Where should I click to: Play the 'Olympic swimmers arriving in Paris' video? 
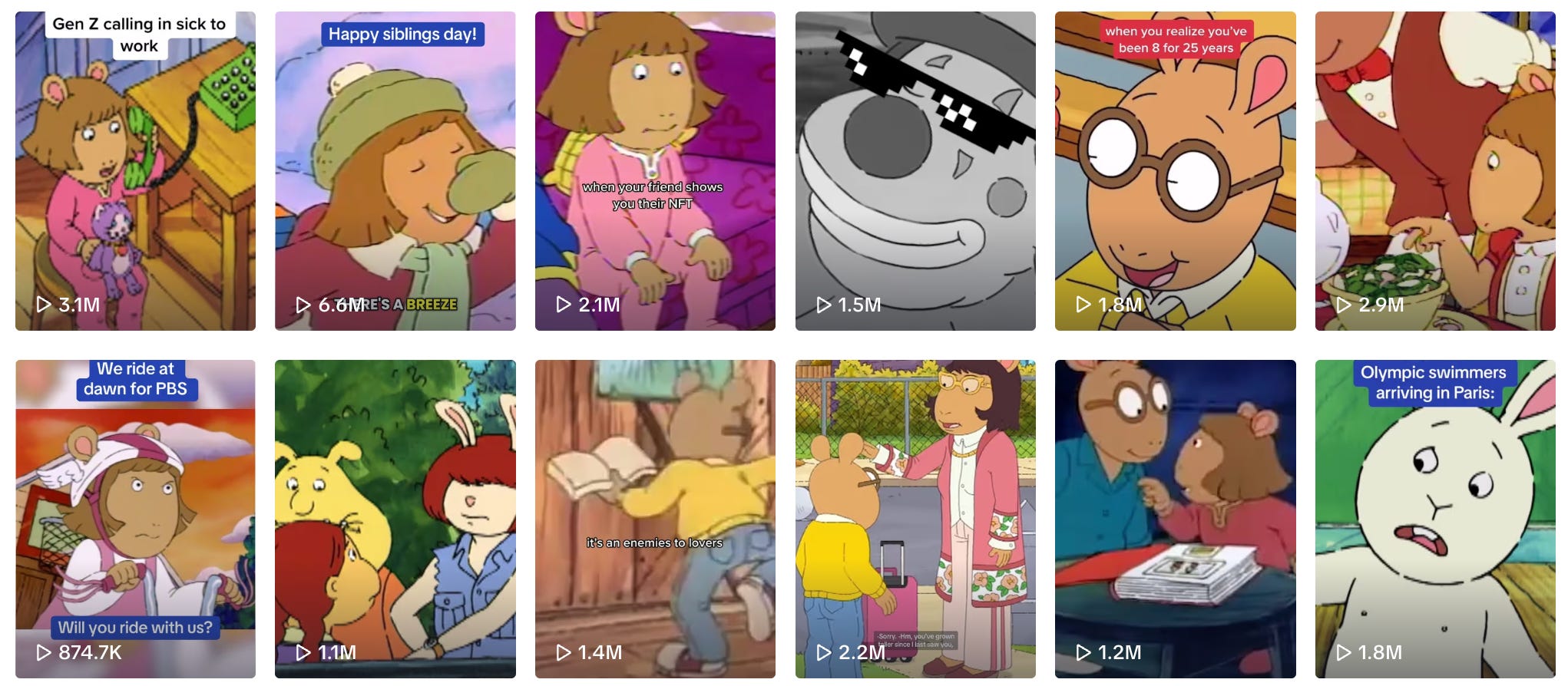[1435, 519]
